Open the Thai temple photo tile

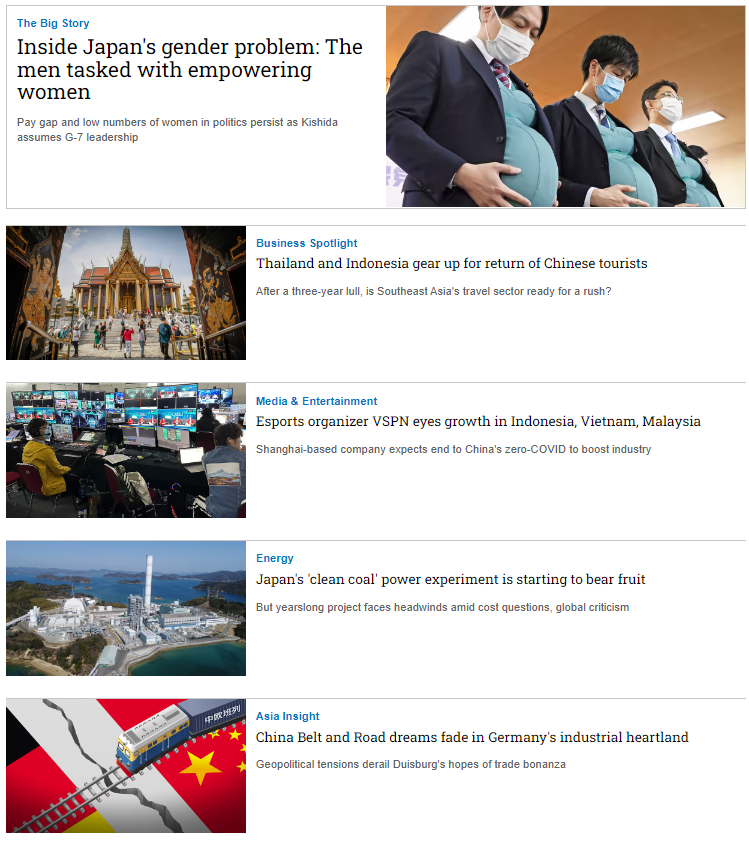126,293
